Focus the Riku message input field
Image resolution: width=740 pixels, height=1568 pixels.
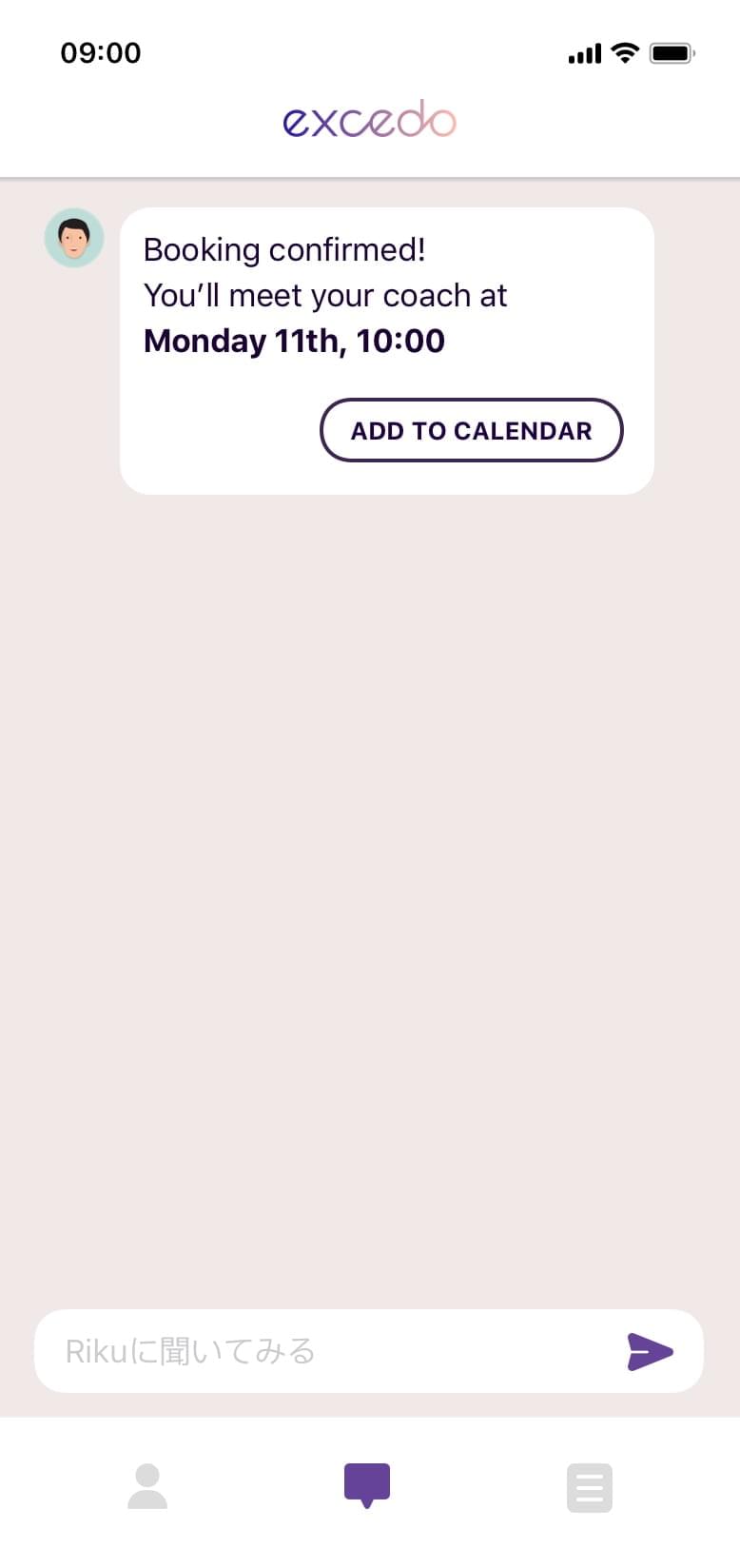(x=323, y=1350)
